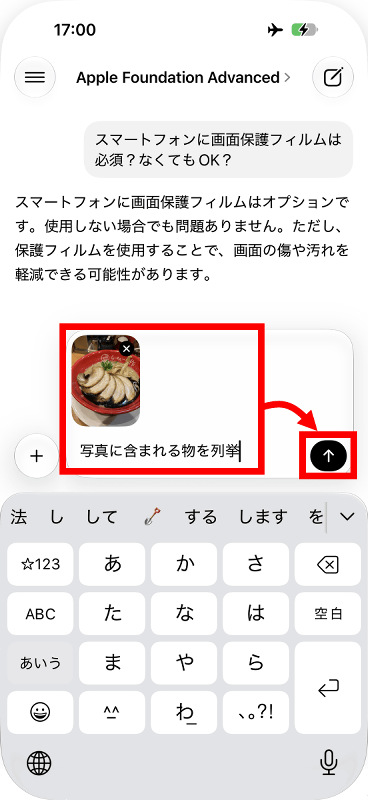Image resolution: width=368 pixels, height=800 pixels.
Task: Open the hamburger menu
Action: [x=35, y=77]
